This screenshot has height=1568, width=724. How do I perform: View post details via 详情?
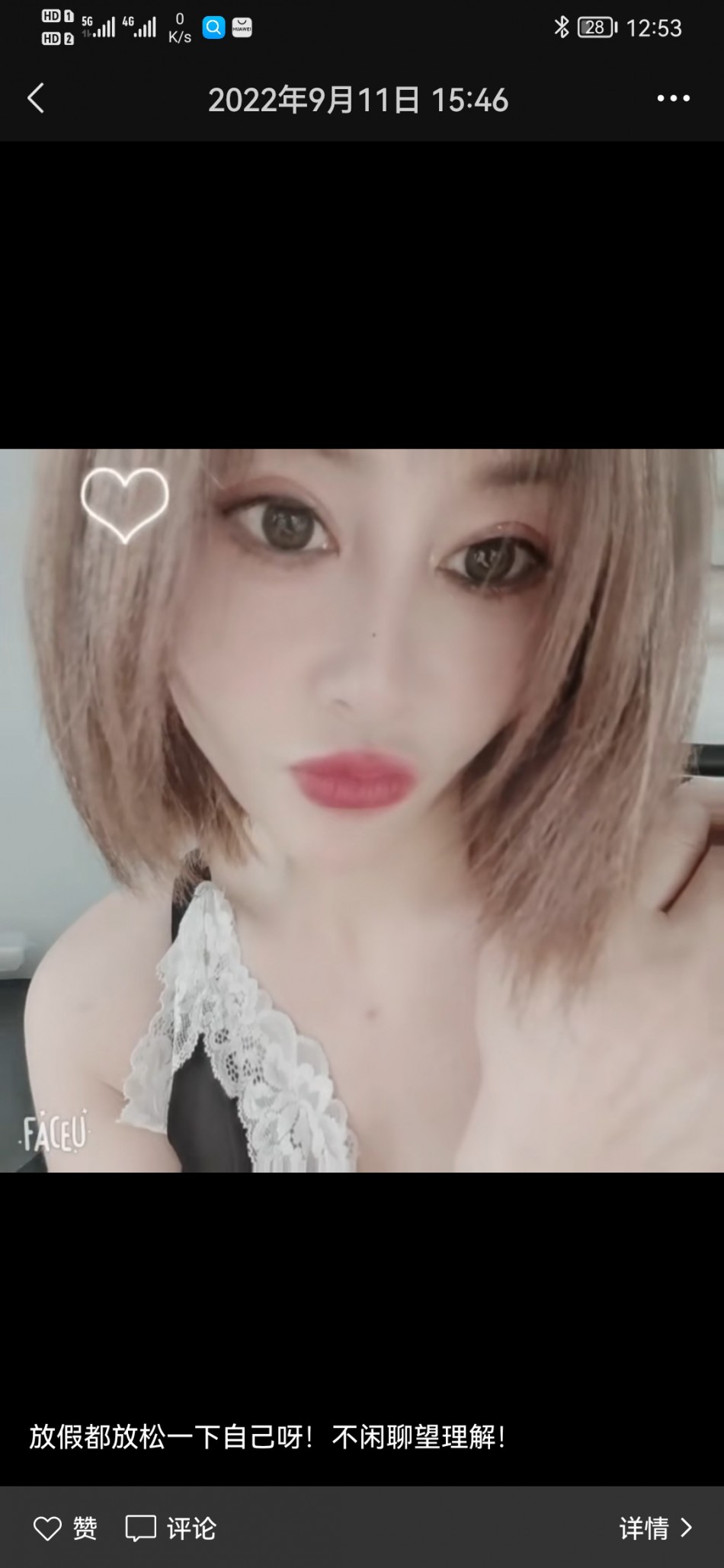(655, 1528)
